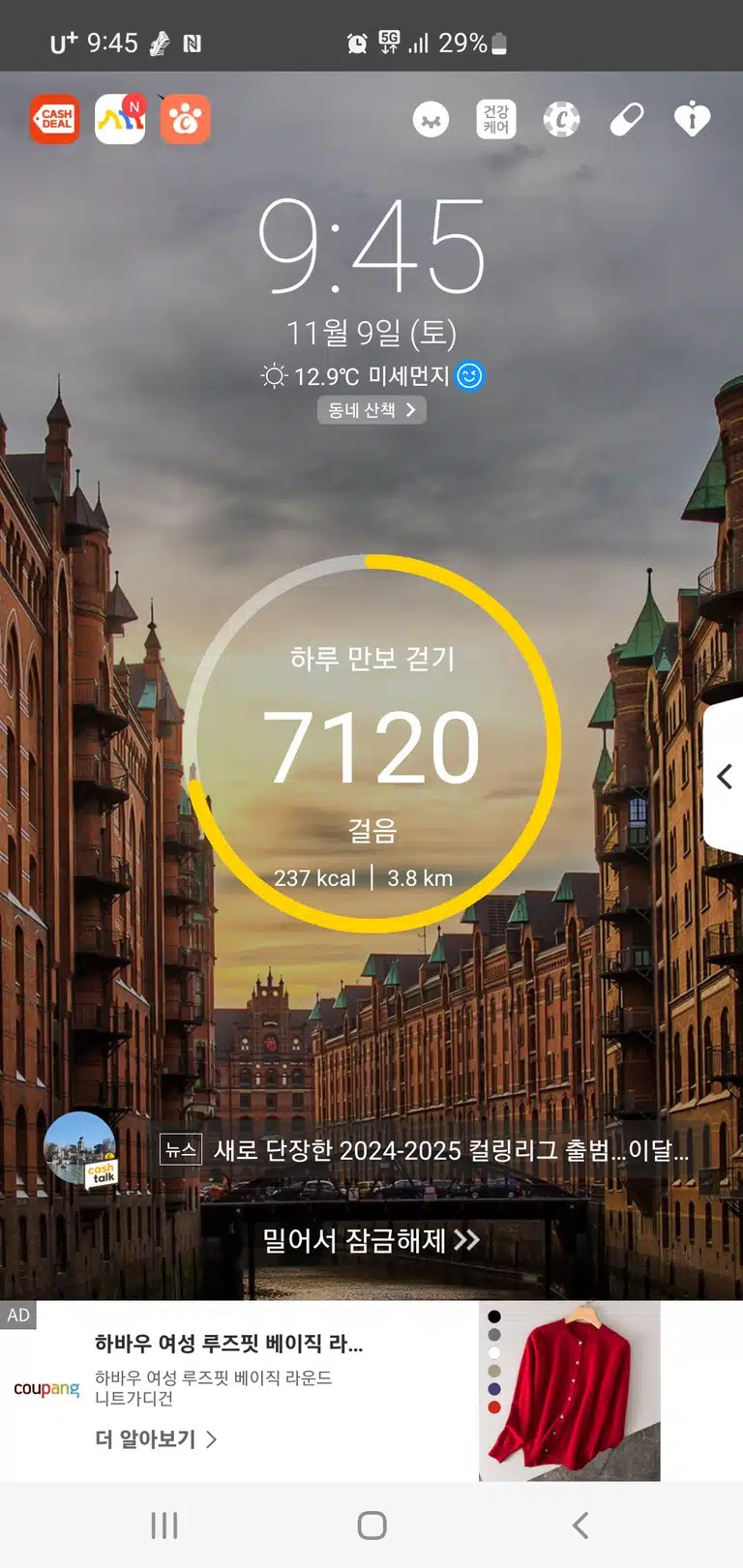Go to the home screen
743x1568 pixels.
[x=371, y=1525]
